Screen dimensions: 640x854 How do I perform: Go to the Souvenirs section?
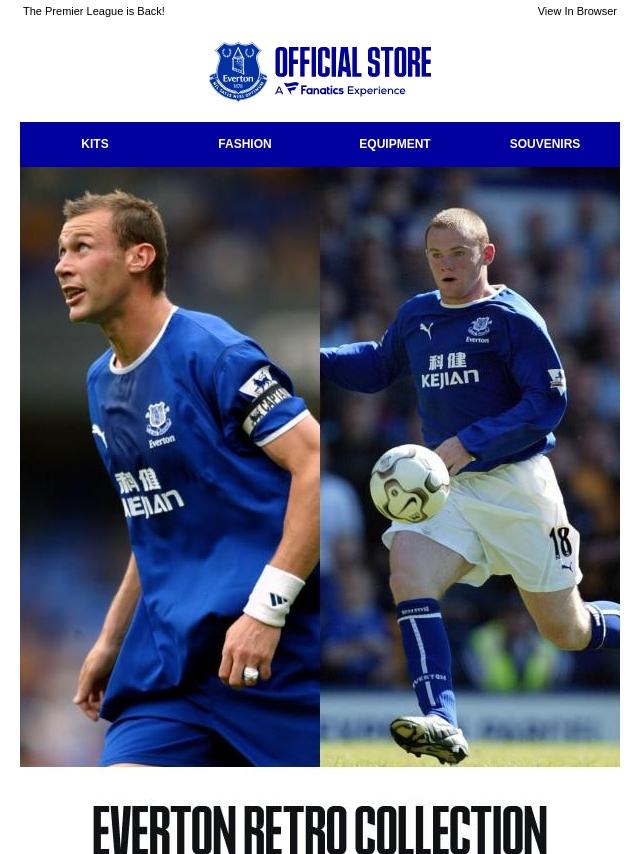pyautogui.click(x=544, y=144)
